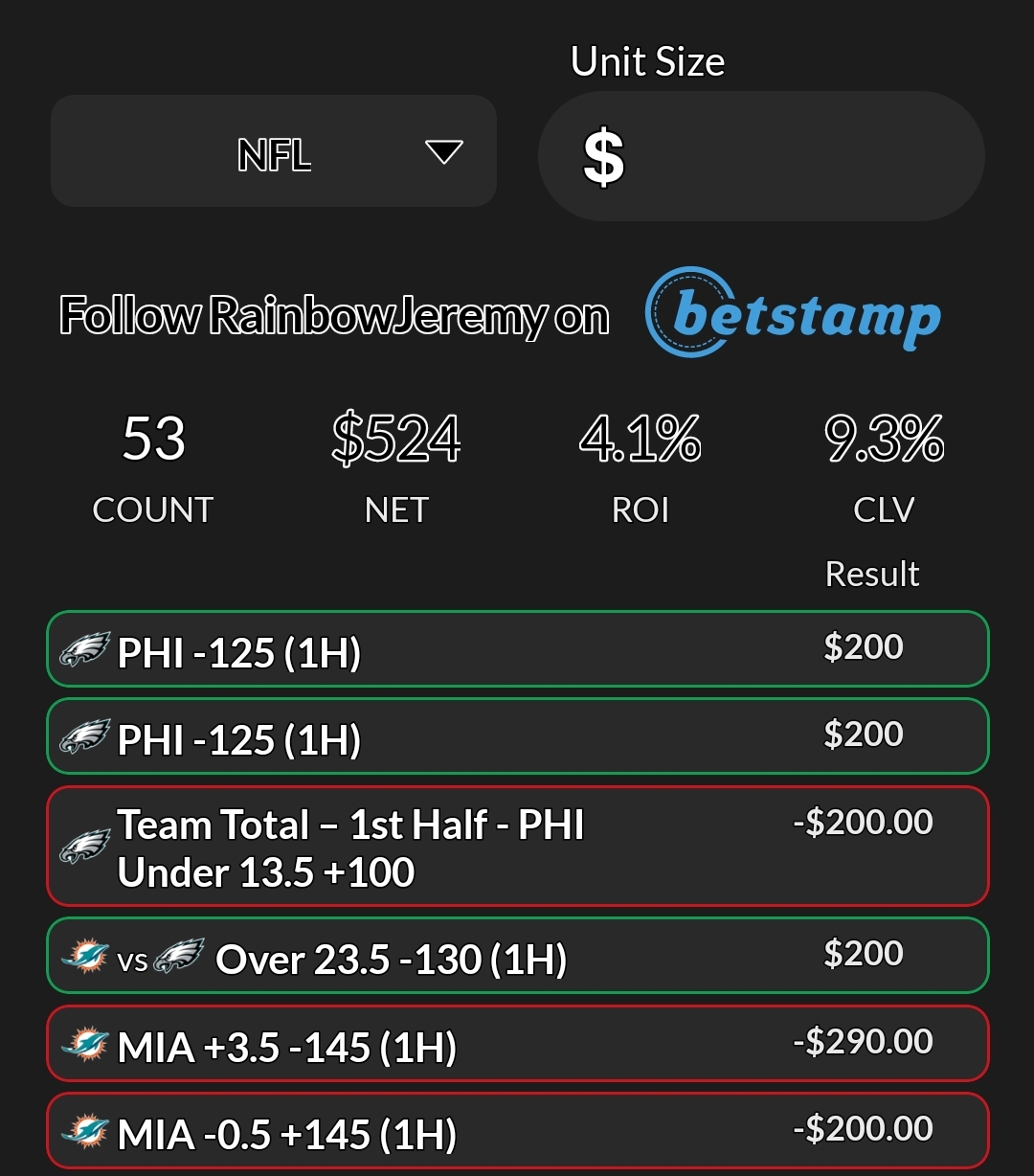Click the Follow RainbowJeremy text
1034x1176 pixels.
pos(333,314)
